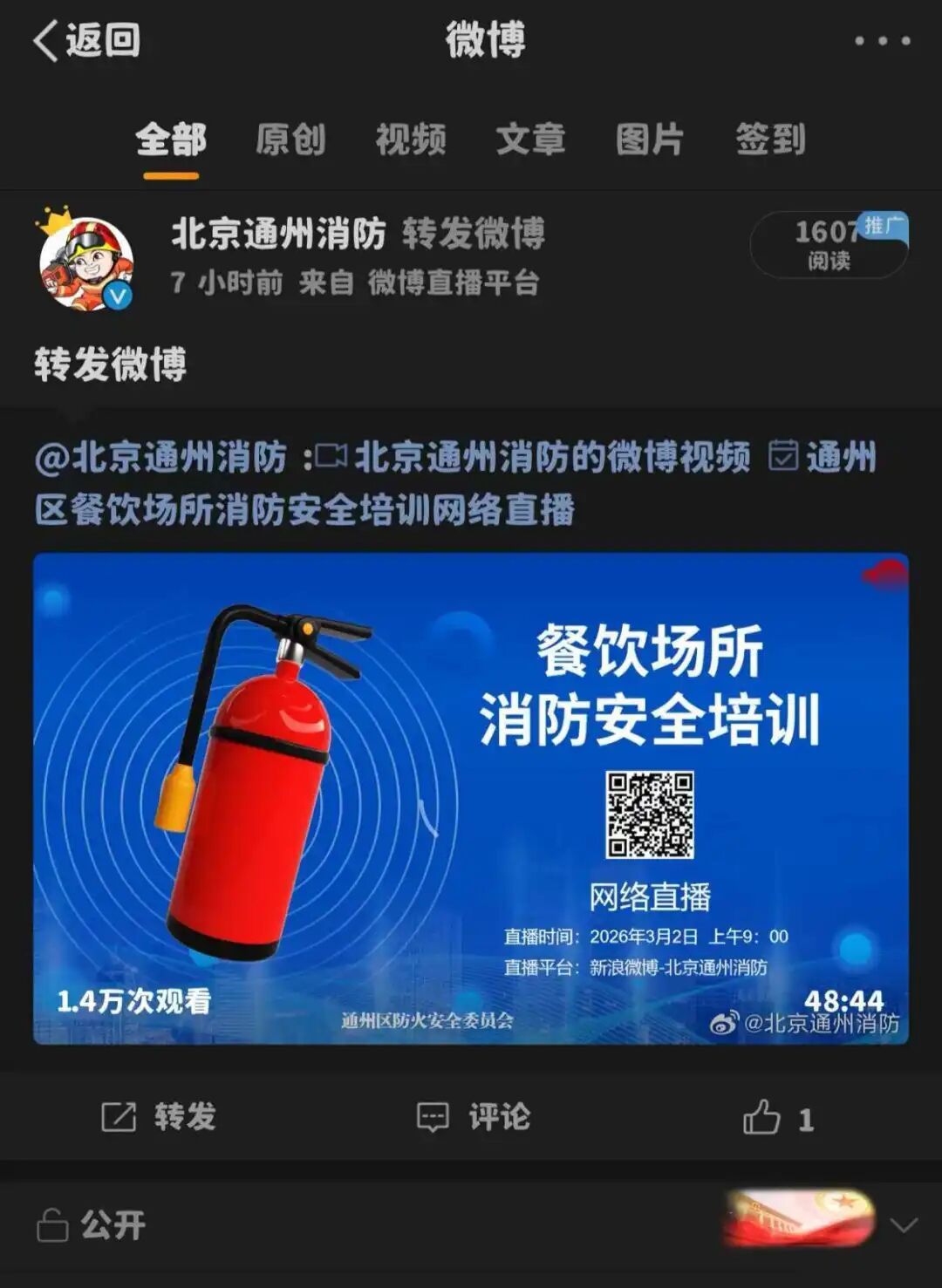Viewport: 942px width, 1288px height.
Task: Open the 北京通州消防的微博视频 link
Action: [534, 457]
